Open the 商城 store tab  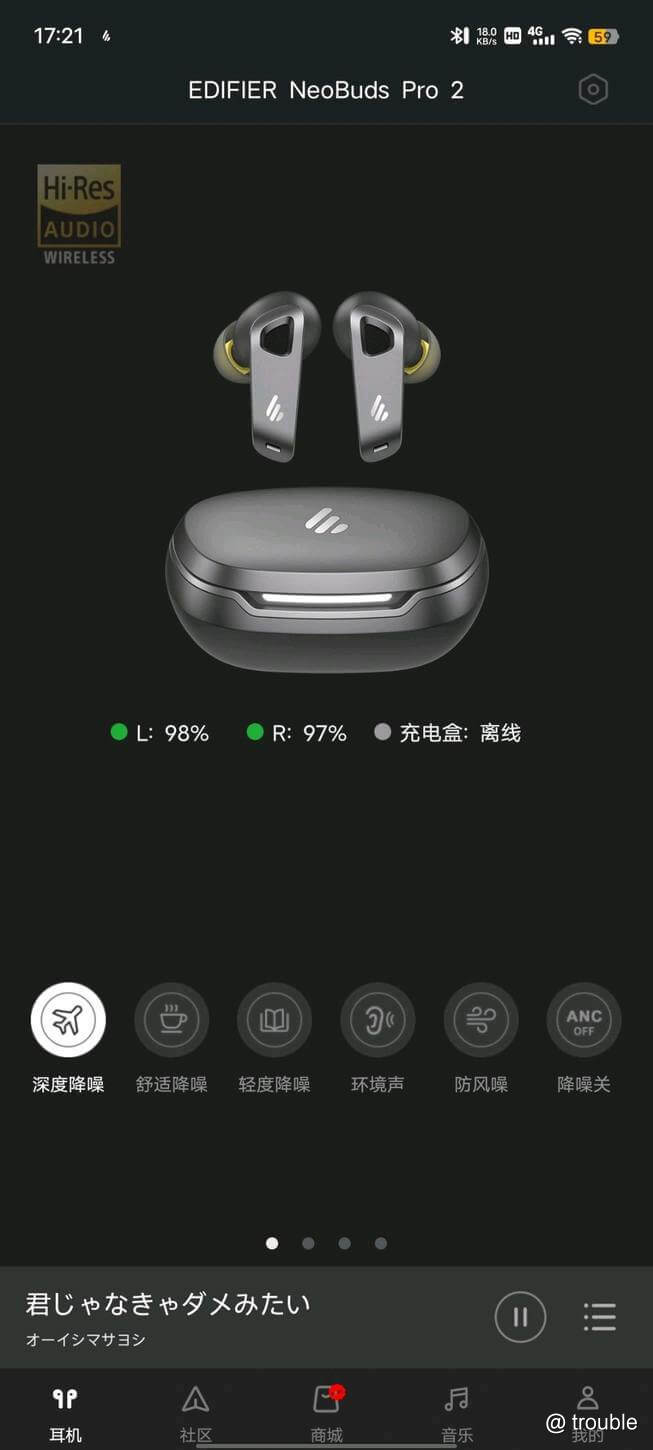click(327, 1412)
